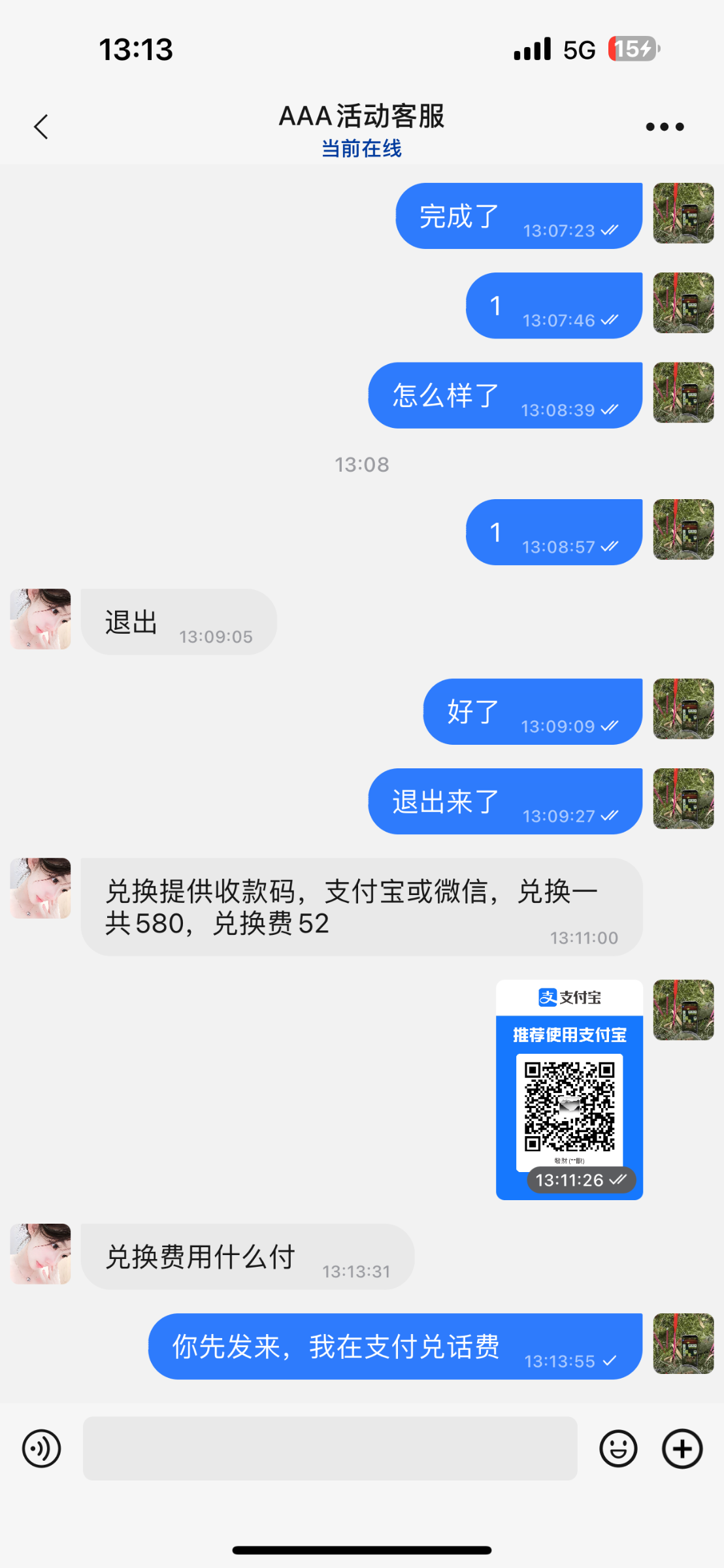
Task: Tap the 兑换费用什么付 message bubble
Action: point(247,1254)
